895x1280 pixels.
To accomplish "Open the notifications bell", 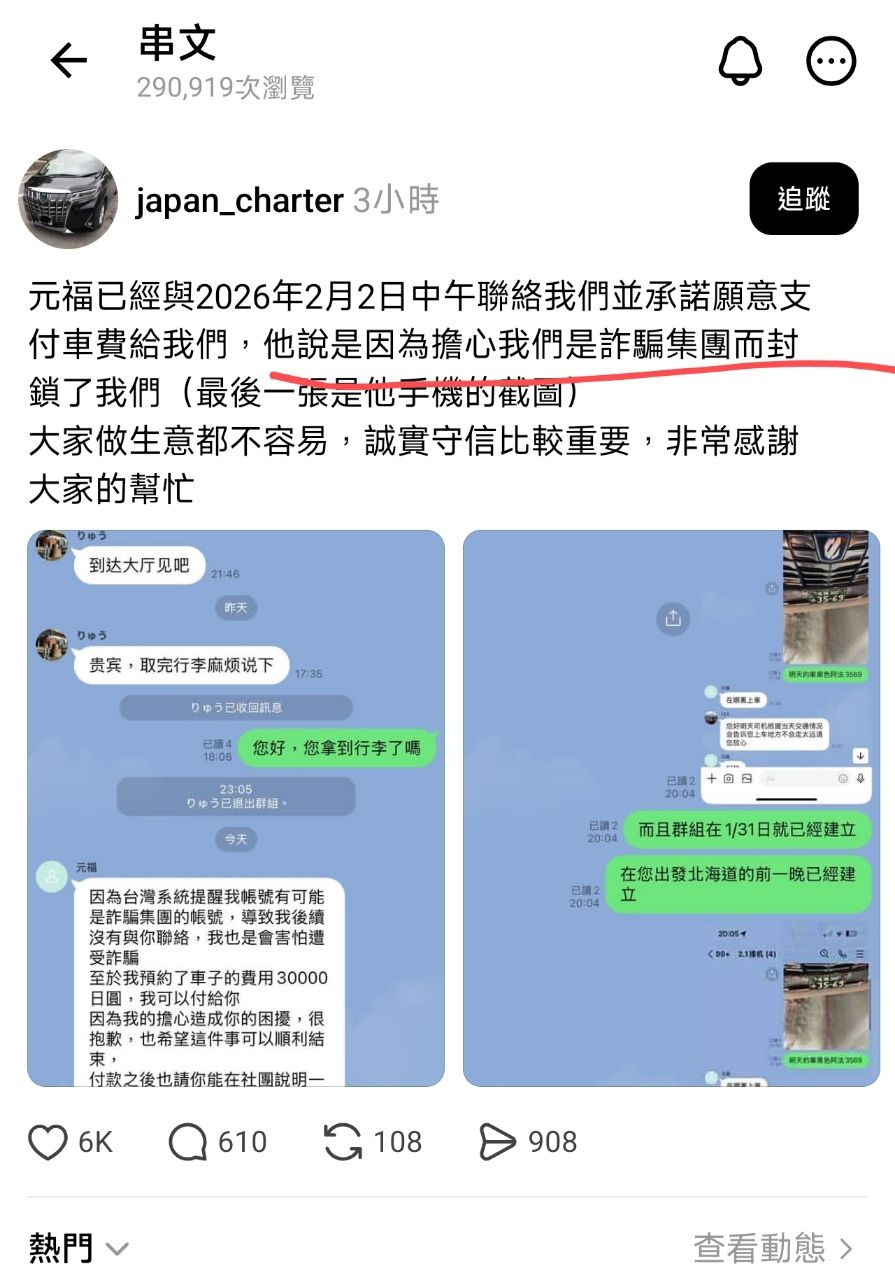I will pos(740,62).
